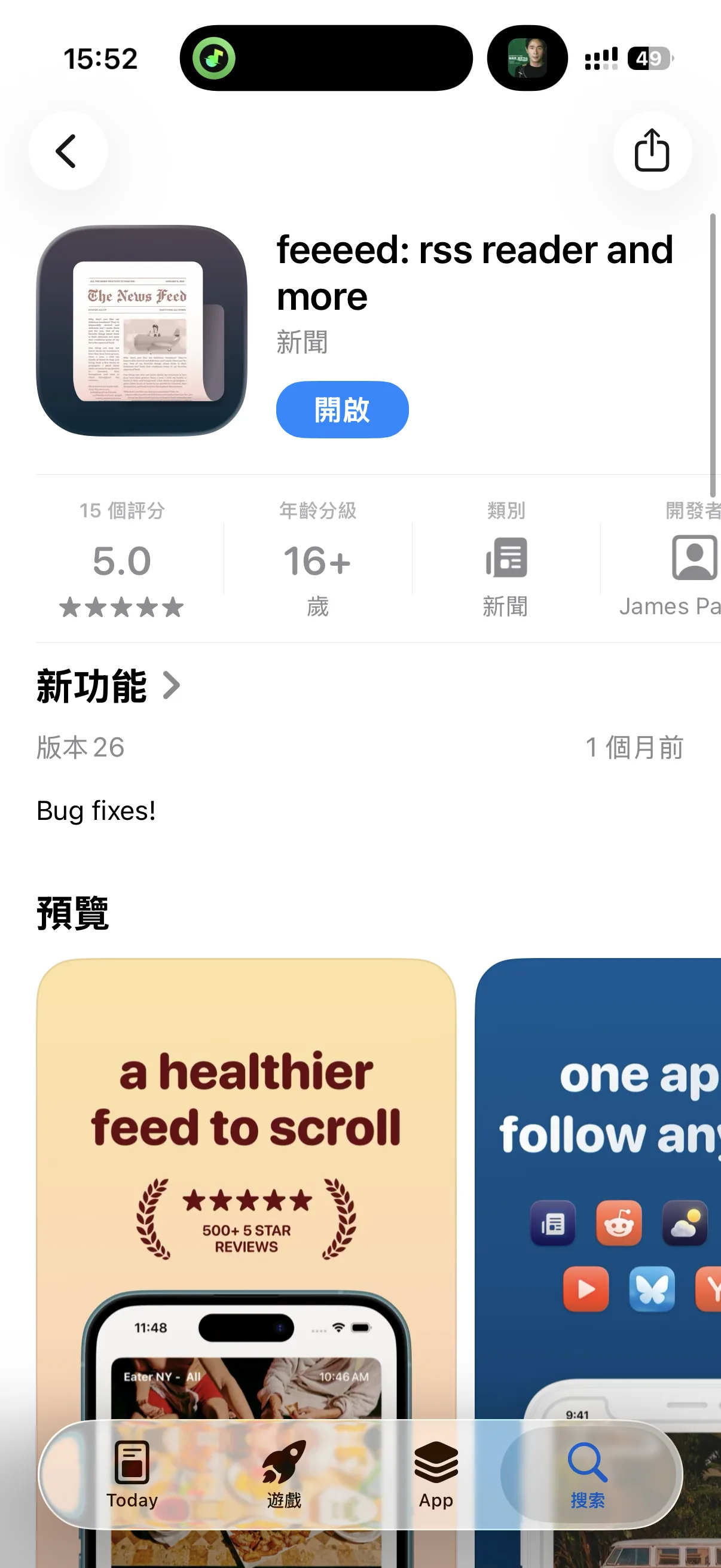Open developer James Pa… info
Screen dimensions: 721x1568
pos(669,558)
